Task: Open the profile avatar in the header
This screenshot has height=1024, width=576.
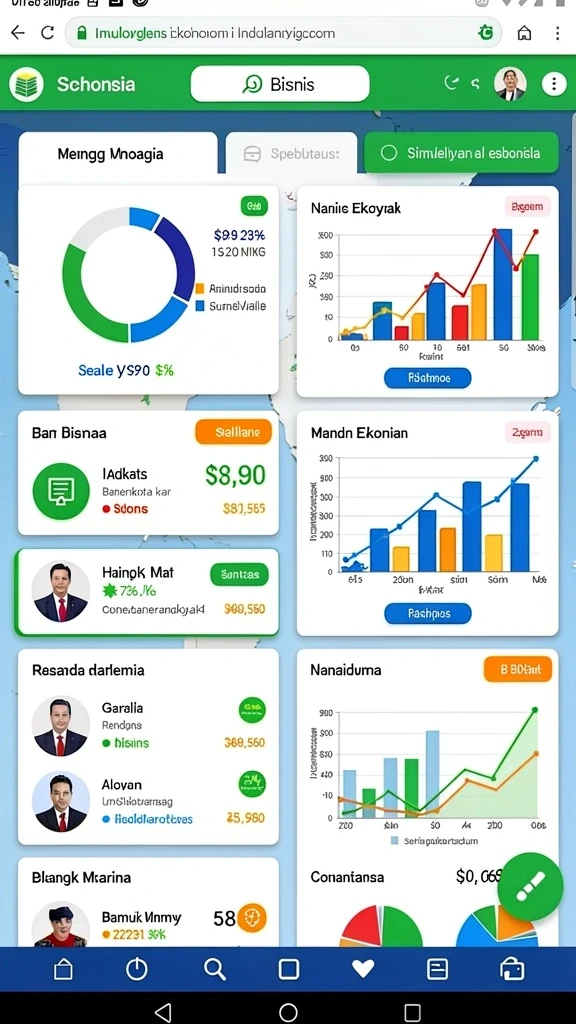Action: click(510, 84)
